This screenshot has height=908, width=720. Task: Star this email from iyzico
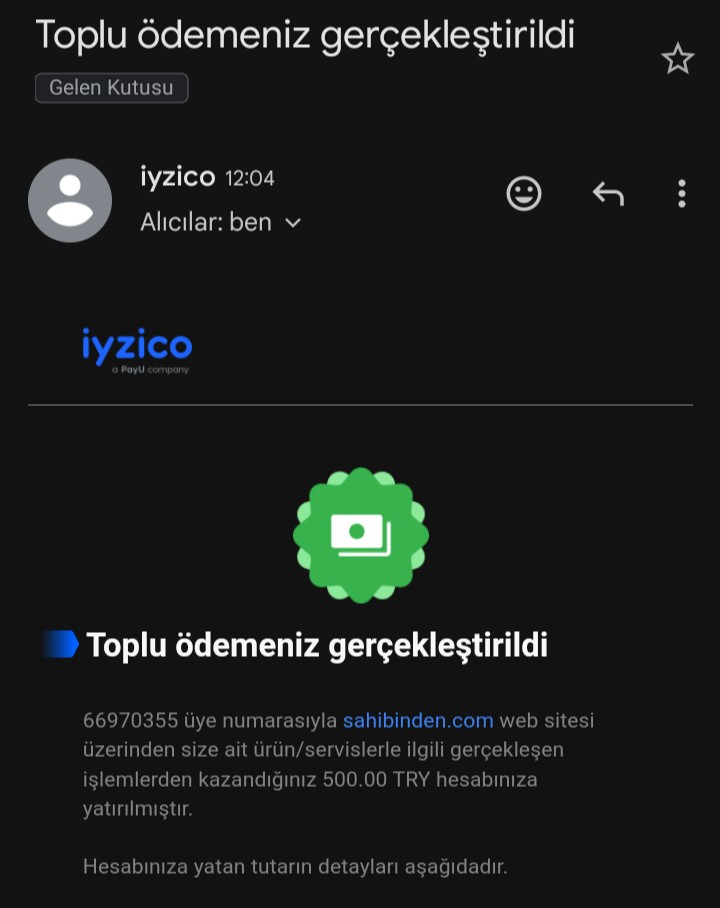677,59
